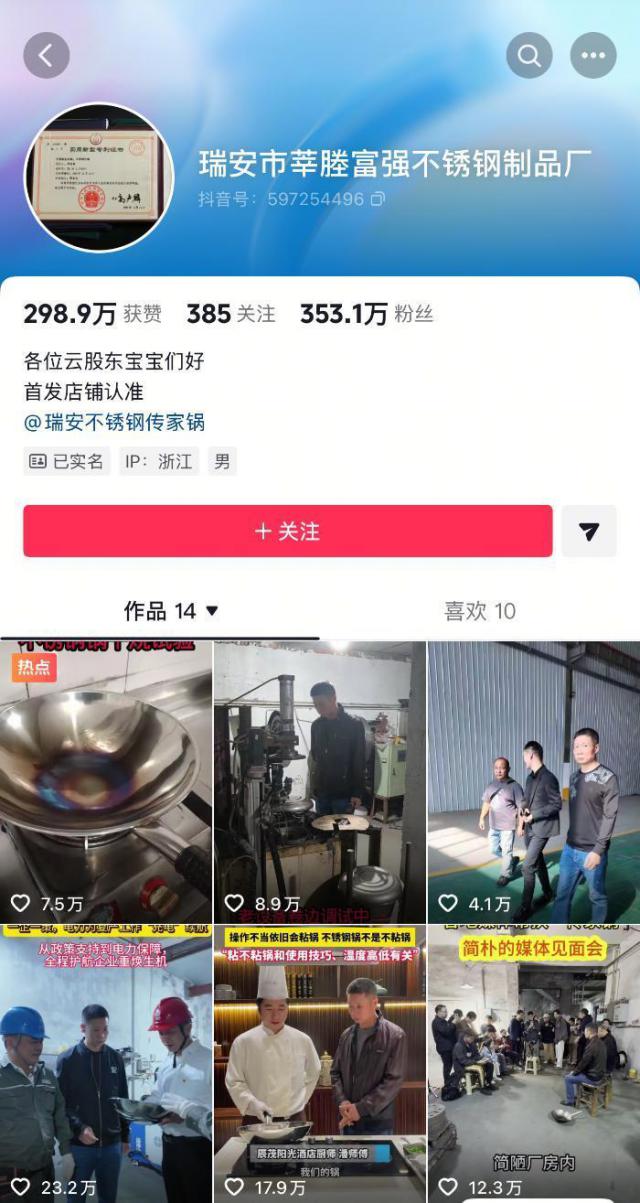640x1203 pixels.
Task: Select the 作品 14 tab
Action: (170, 611)
